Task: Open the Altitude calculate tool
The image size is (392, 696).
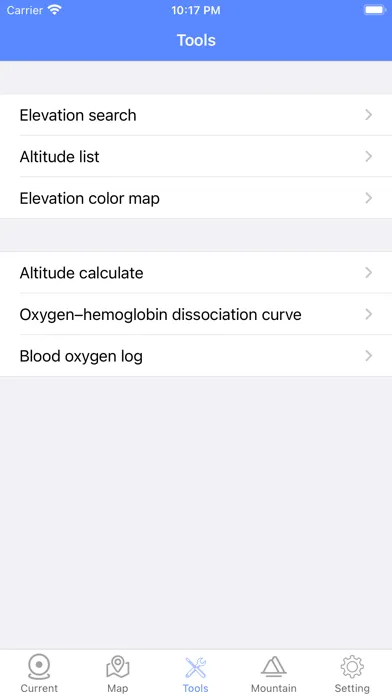Action: tap(196, 273)
